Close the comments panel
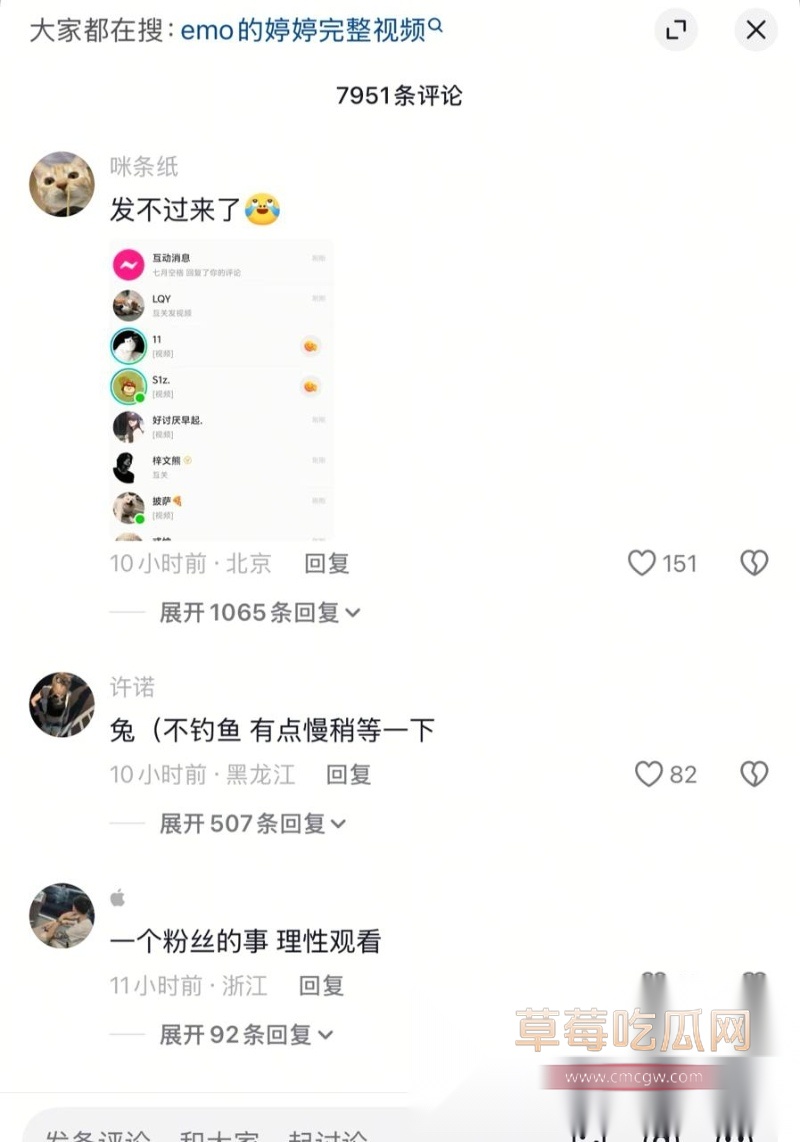Image resolution: width=800 pixels, height=1142 pixels. [756, 31]
